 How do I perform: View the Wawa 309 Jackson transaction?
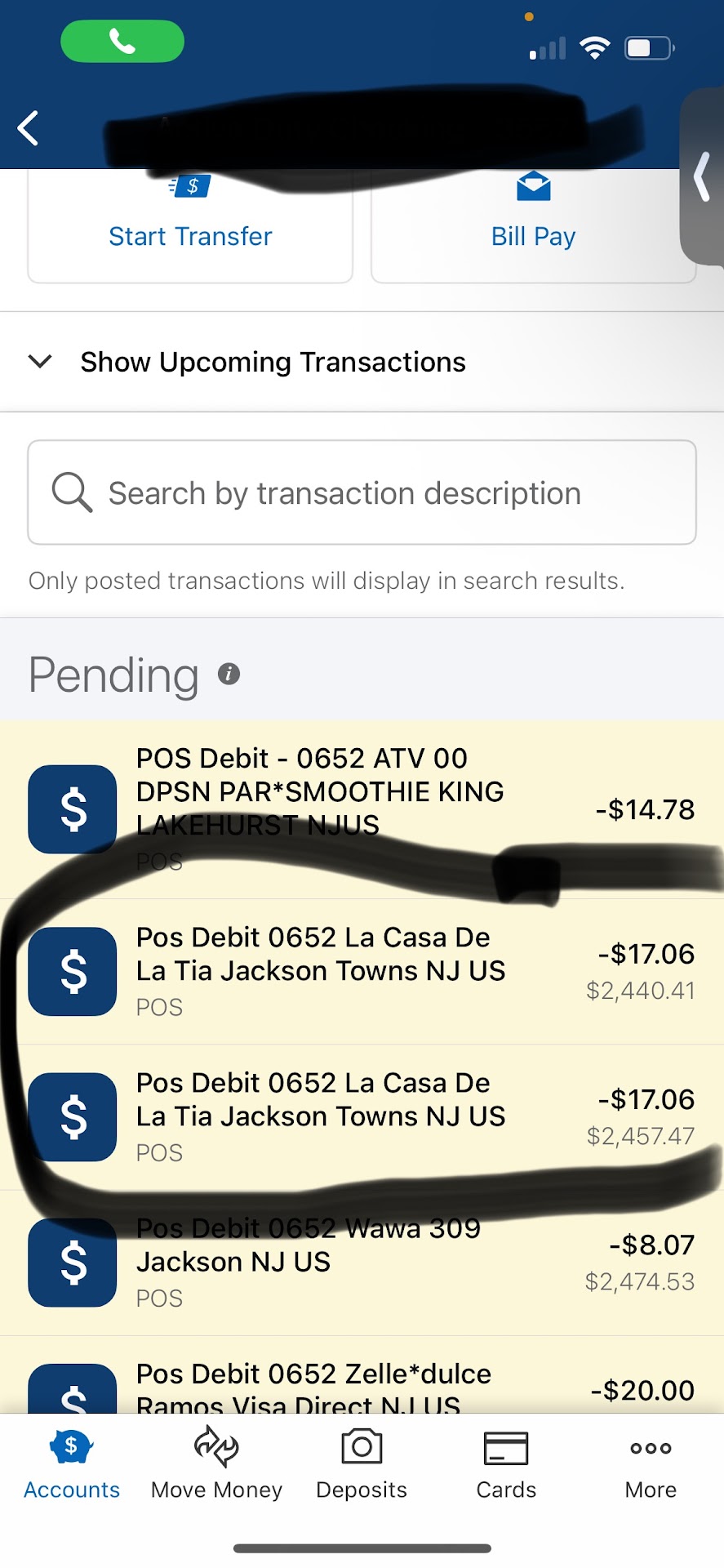click(362, 1263)
